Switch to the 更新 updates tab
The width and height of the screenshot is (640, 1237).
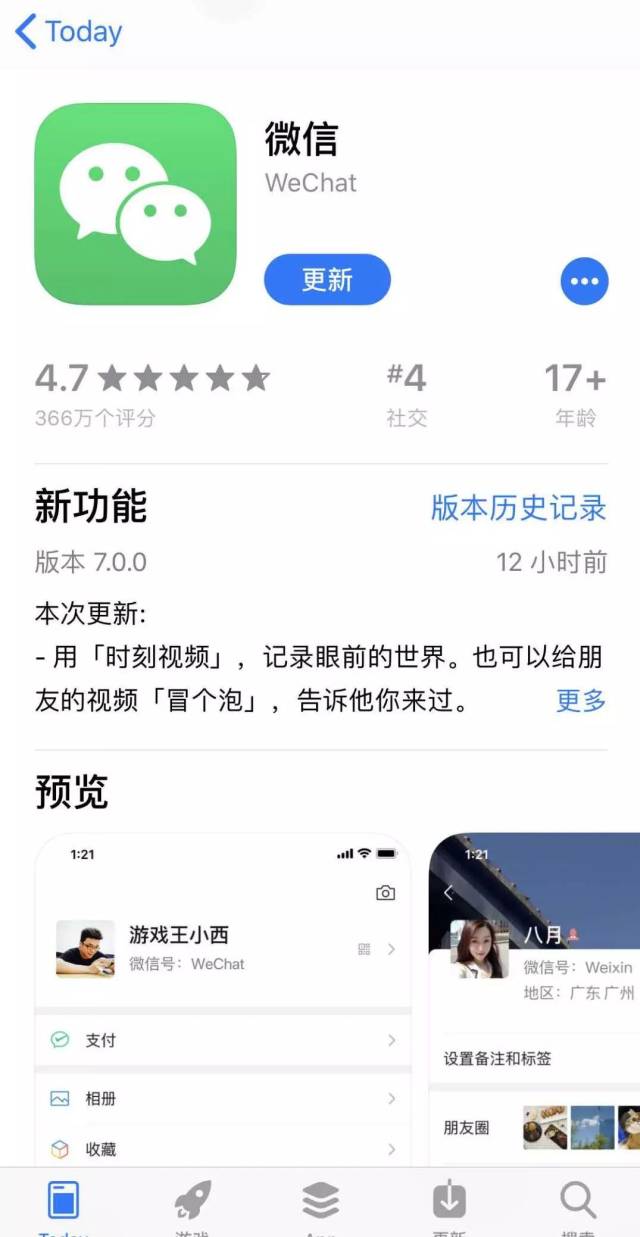pos(449,1203)
